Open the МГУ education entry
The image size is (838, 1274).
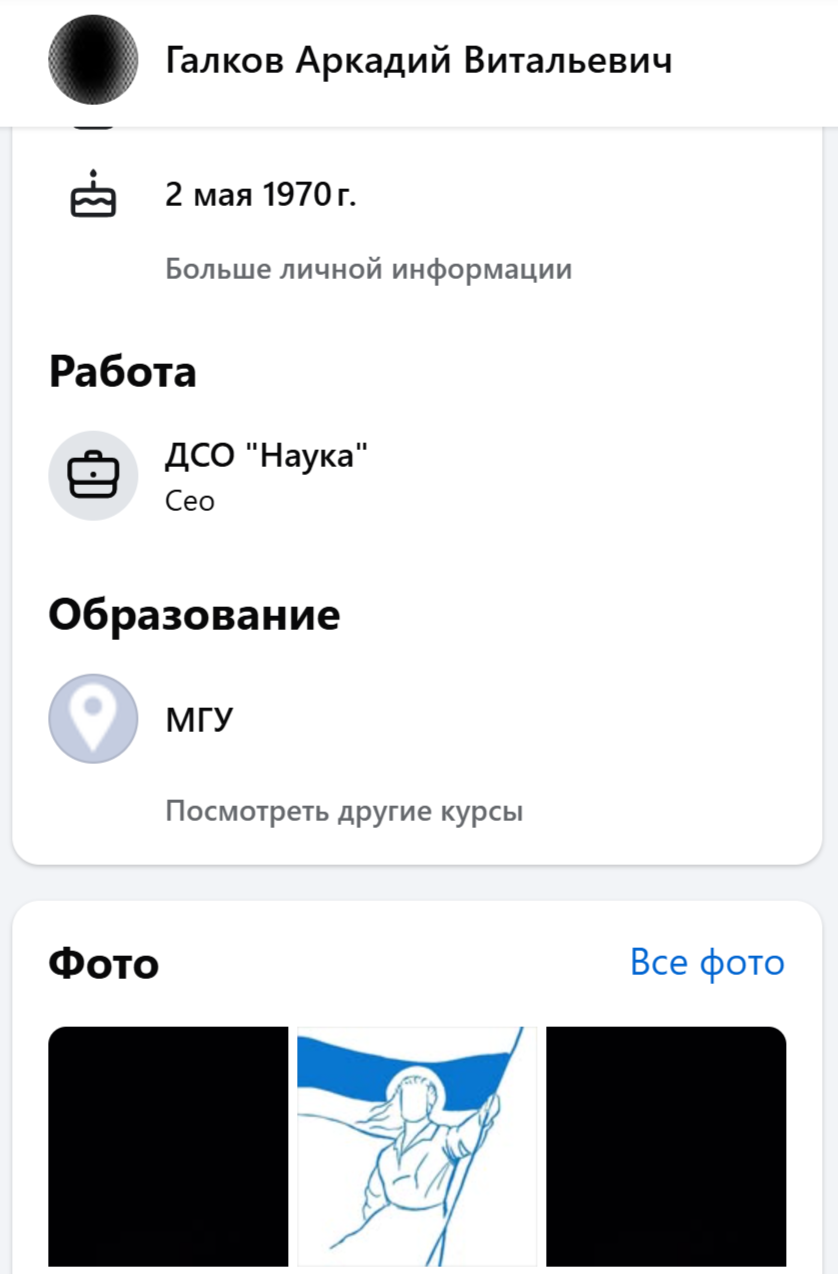point(199,719)
